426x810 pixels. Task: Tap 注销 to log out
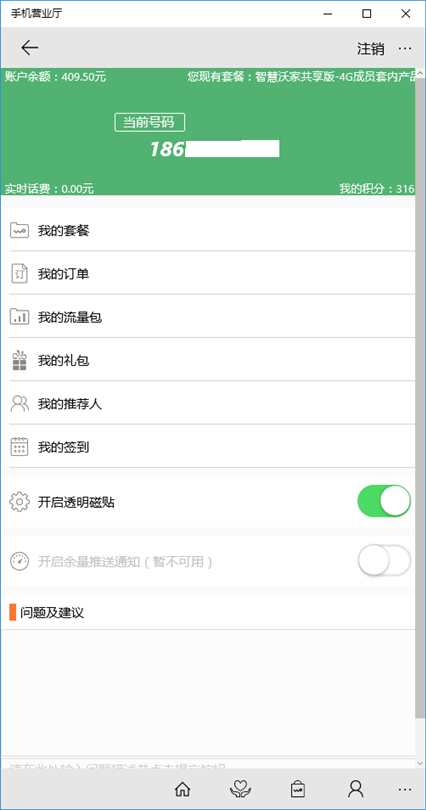pos(371,49)
